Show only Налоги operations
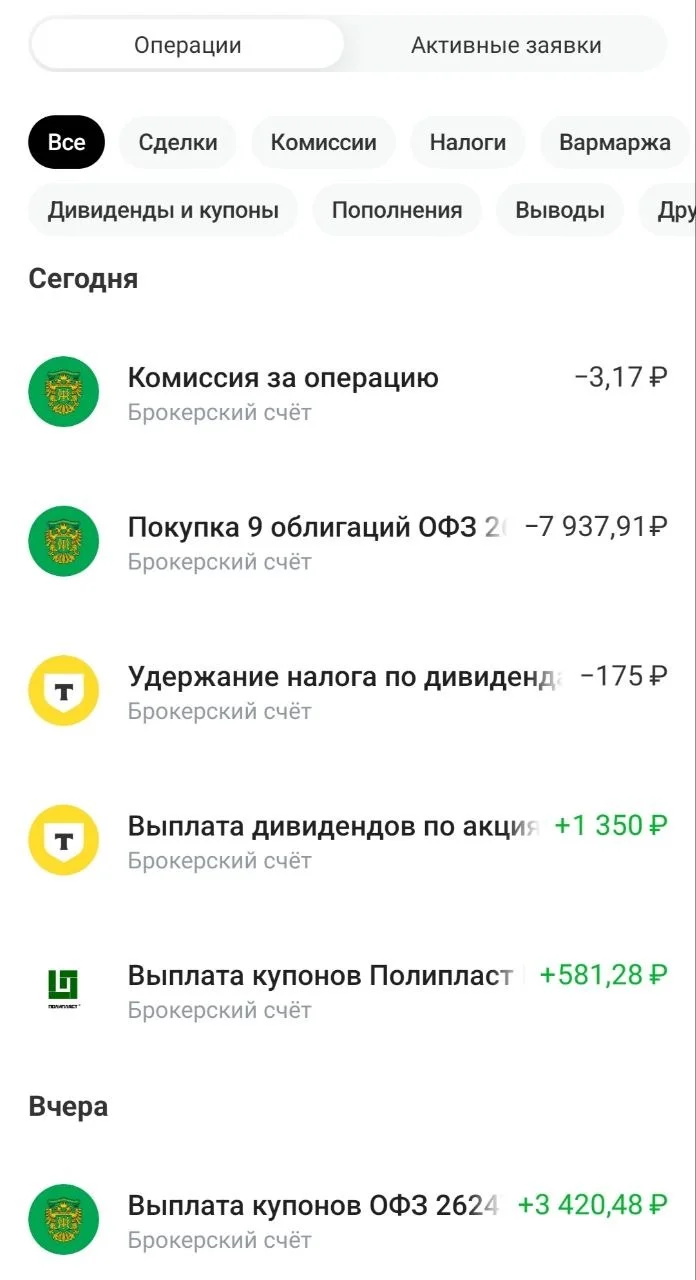The width and height of the screenshot is (696, 1280). point(468,142)
